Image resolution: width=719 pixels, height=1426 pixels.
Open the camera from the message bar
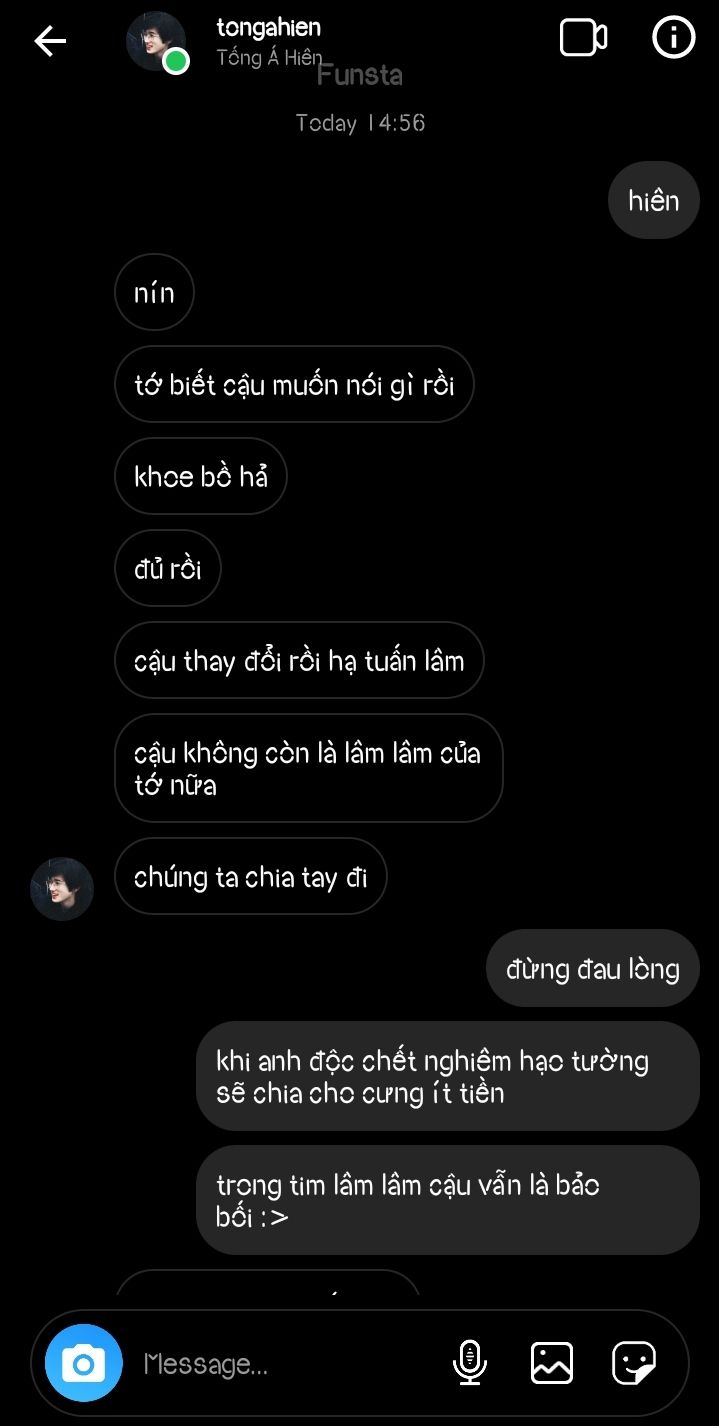[x=84, y=1363]
